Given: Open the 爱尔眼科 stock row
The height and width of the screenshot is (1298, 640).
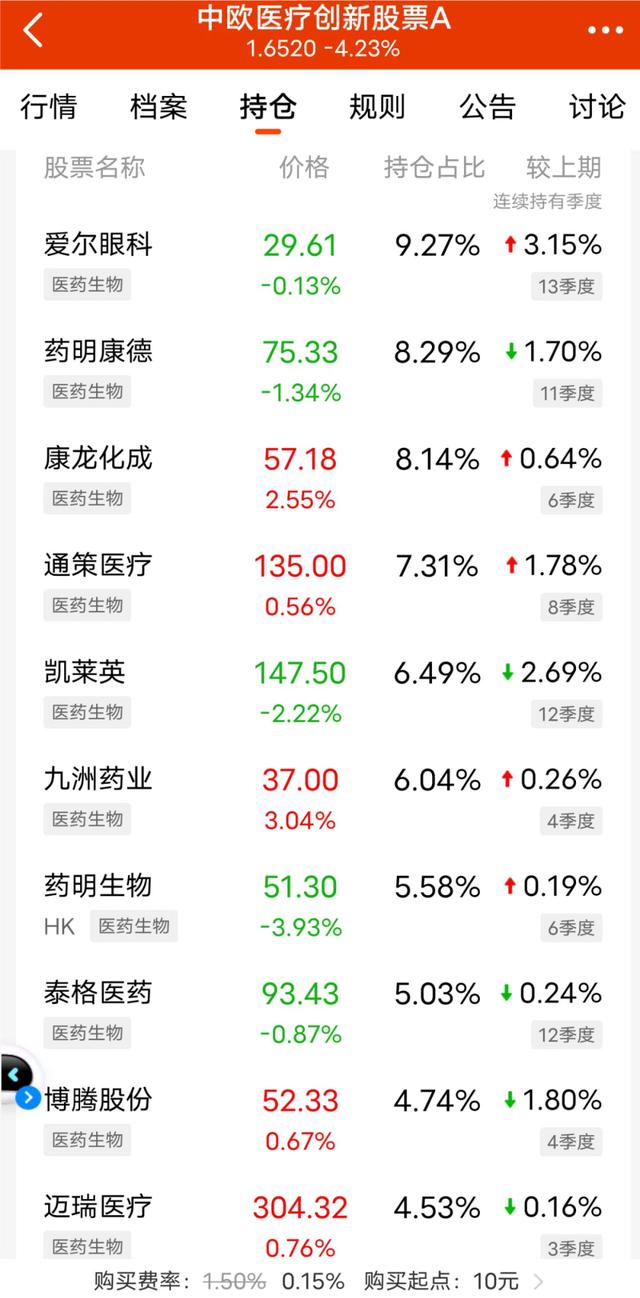Looking at the screenshot, I should 322,265.
